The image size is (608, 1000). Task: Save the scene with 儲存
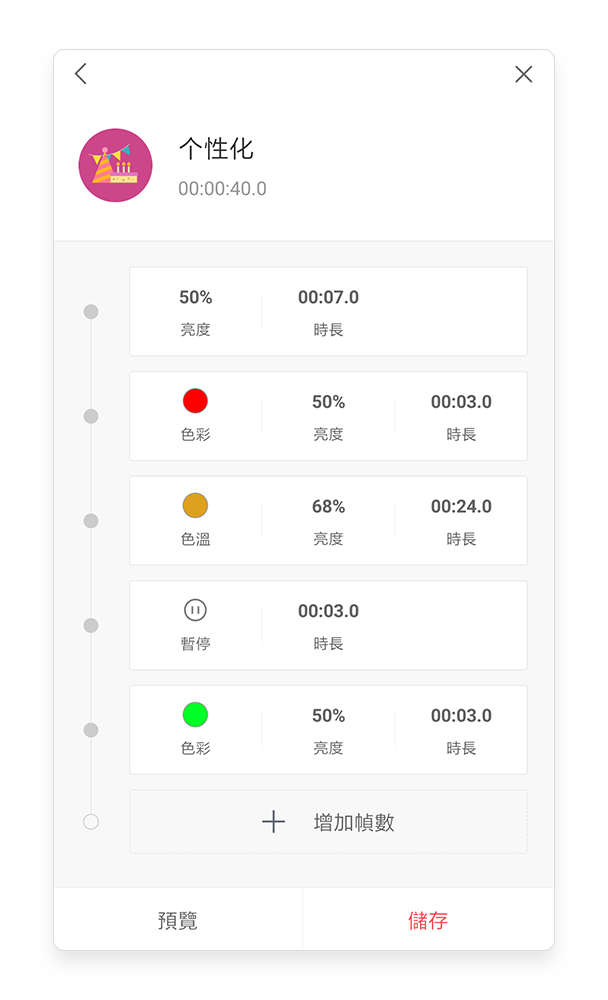point(428,920)
